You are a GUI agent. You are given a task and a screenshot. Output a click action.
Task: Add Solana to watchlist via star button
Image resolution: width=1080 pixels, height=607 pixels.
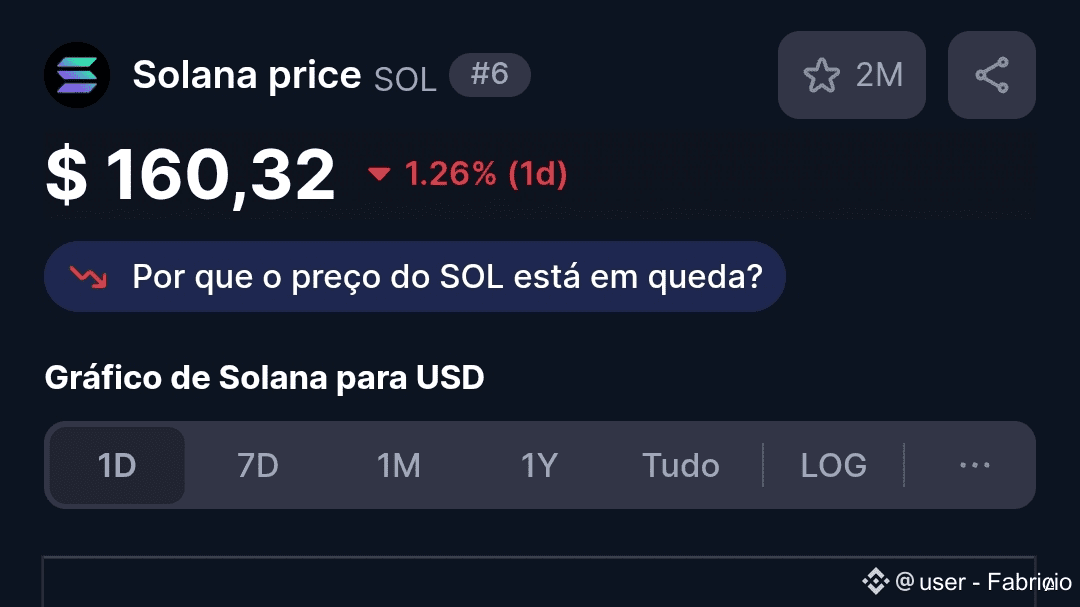[x=851, y=75]
